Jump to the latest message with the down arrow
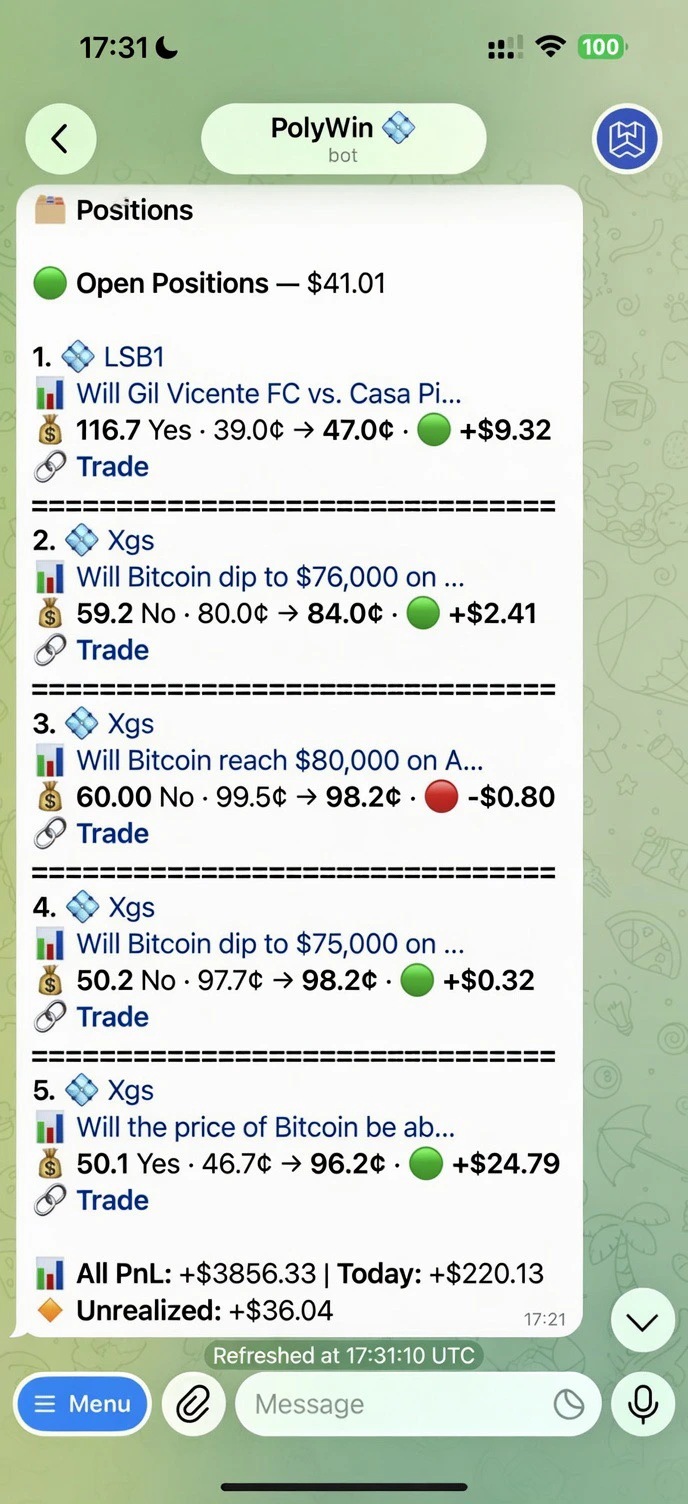688x1504 pixels. point(642,1323)
